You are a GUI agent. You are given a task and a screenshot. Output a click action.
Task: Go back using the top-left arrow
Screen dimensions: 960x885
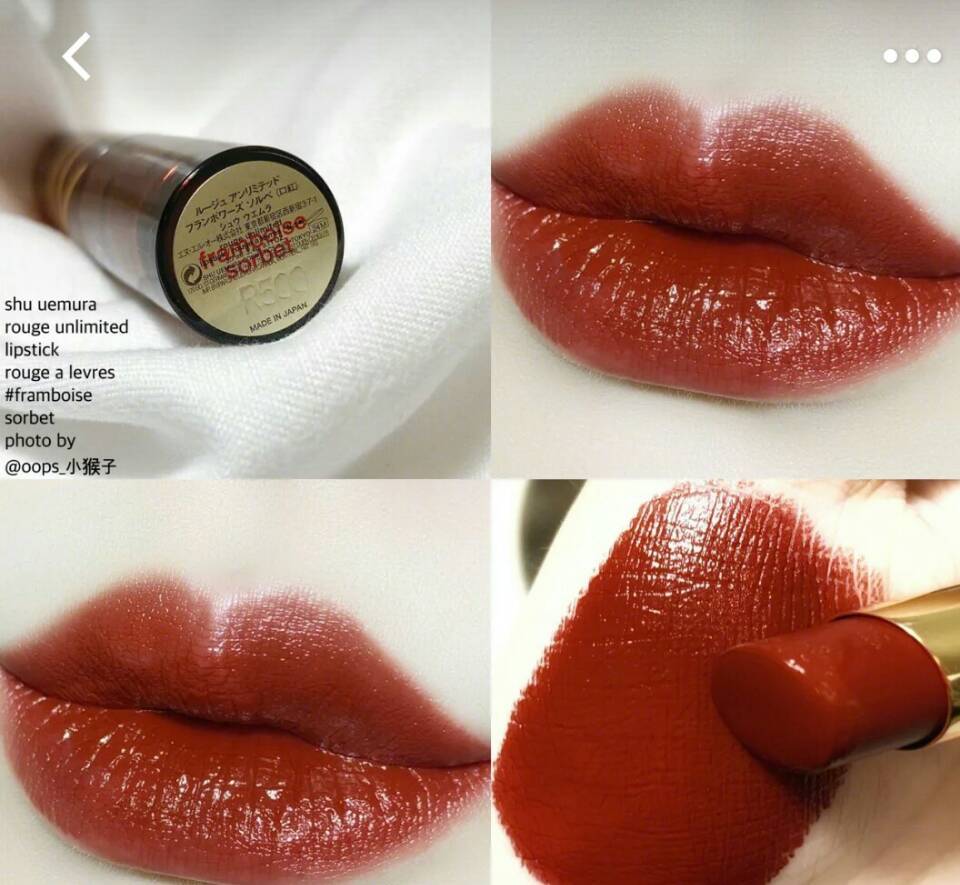(x=77, y=57)
